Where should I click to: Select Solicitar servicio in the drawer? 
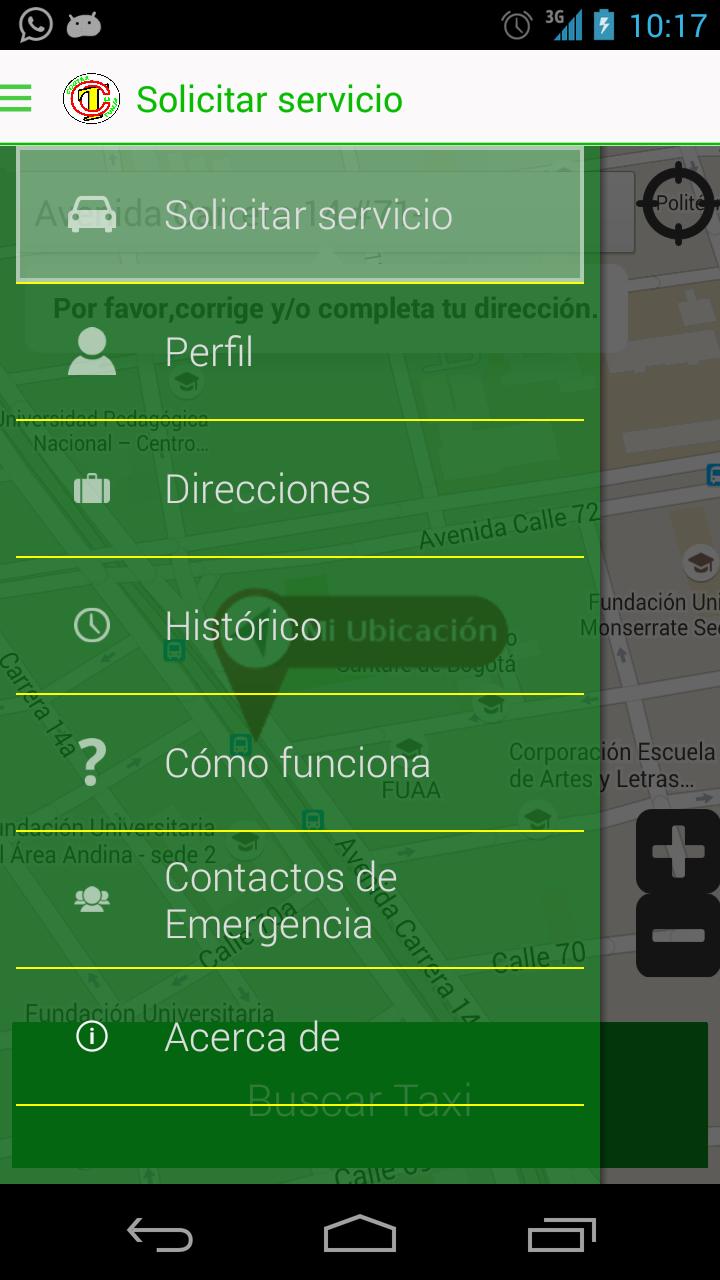pyautogui.click(x=300, y=215)
